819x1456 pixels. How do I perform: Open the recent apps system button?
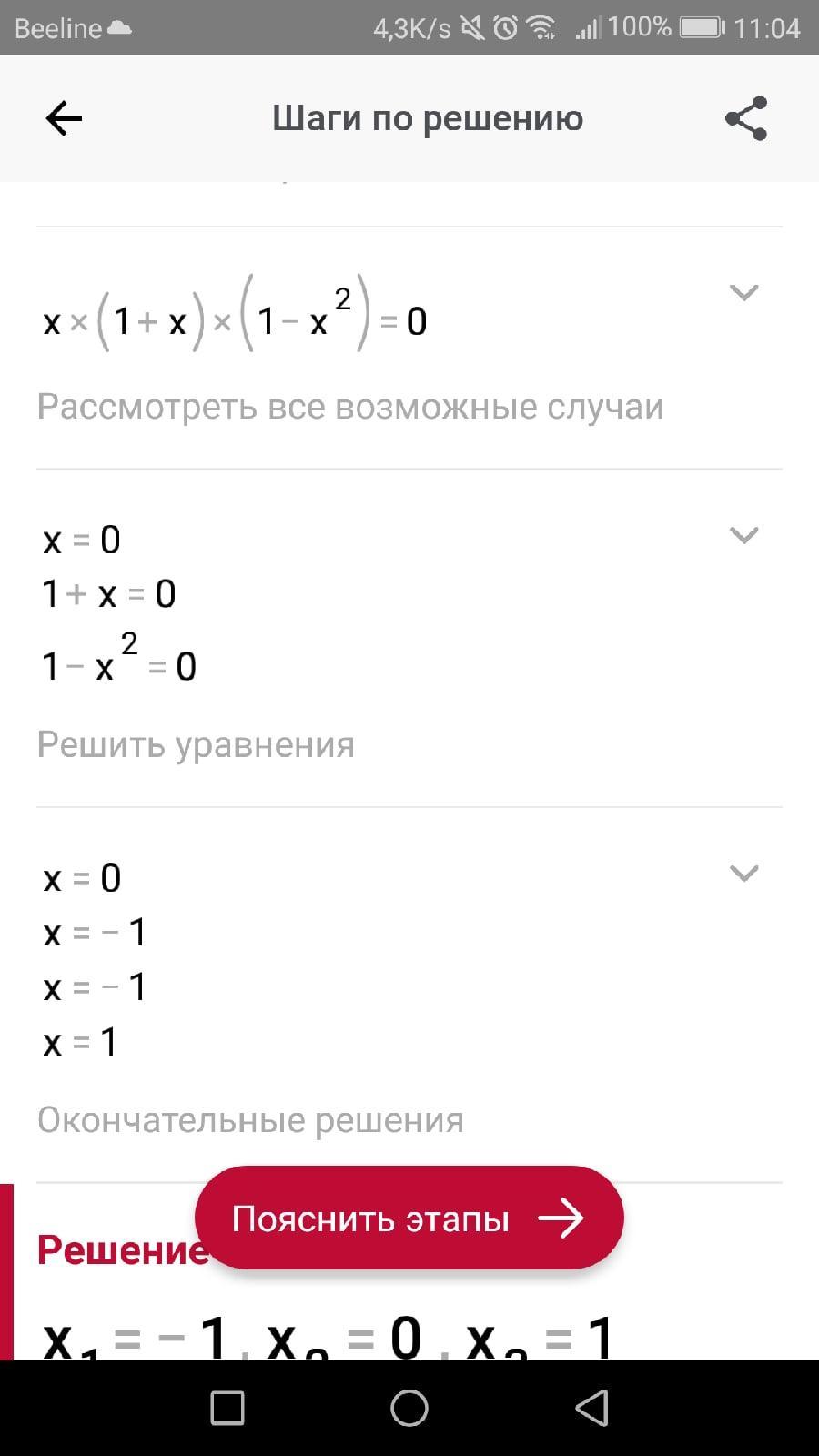click(227, 1408)
